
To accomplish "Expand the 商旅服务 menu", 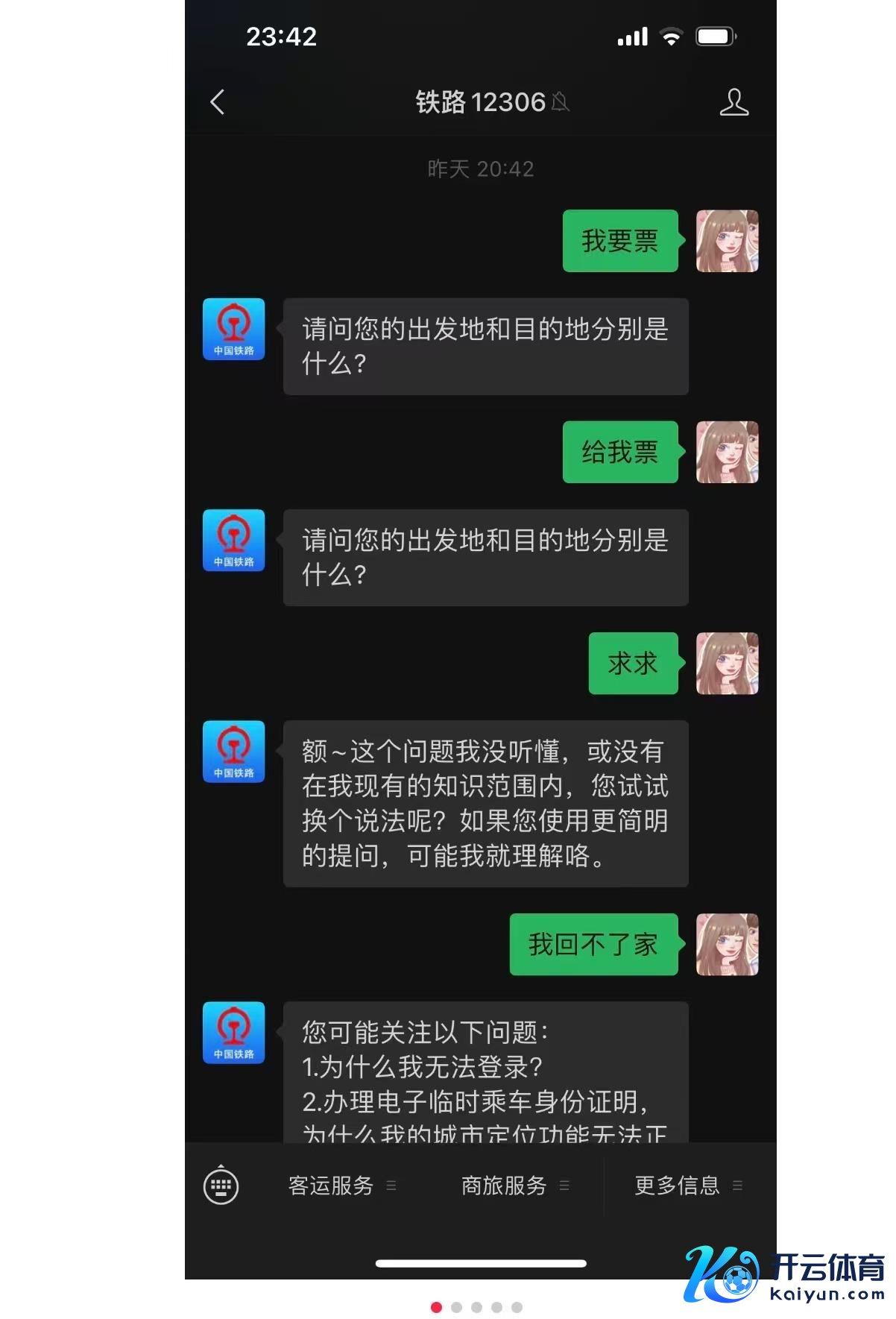I will (514, 1186).
